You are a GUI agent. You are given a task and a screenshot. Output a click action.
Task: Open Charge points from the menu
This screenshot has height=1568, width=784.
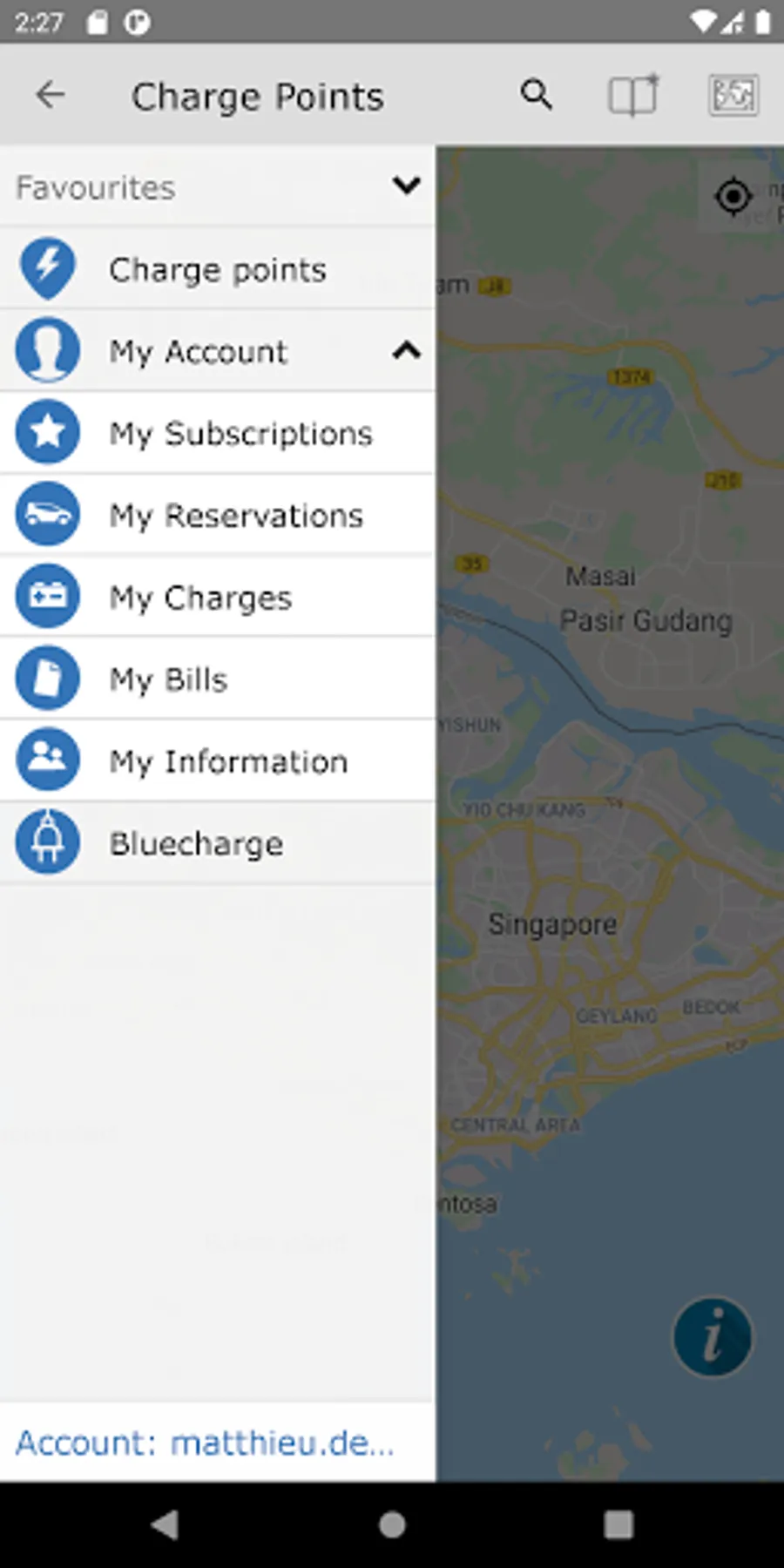click(218, 269)
